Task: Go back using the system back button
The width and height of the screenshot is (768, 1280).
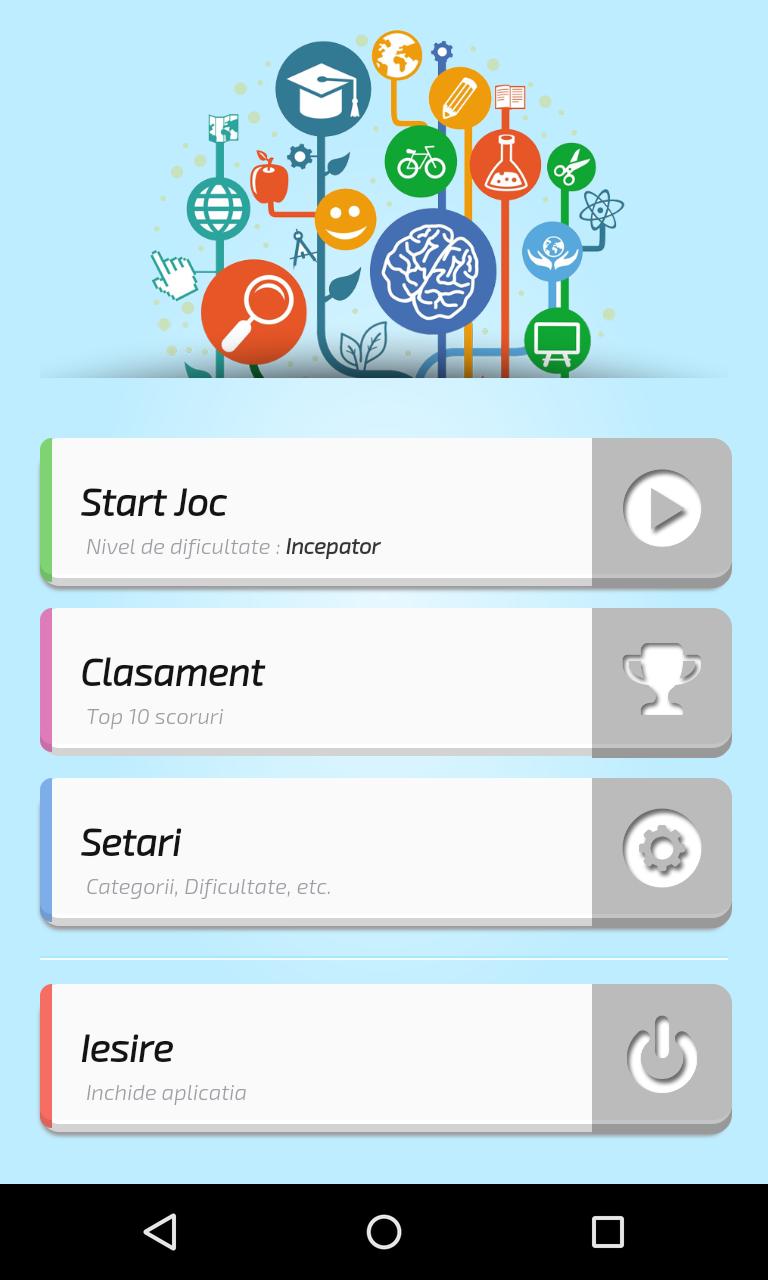Action: tap(160, 1232)
